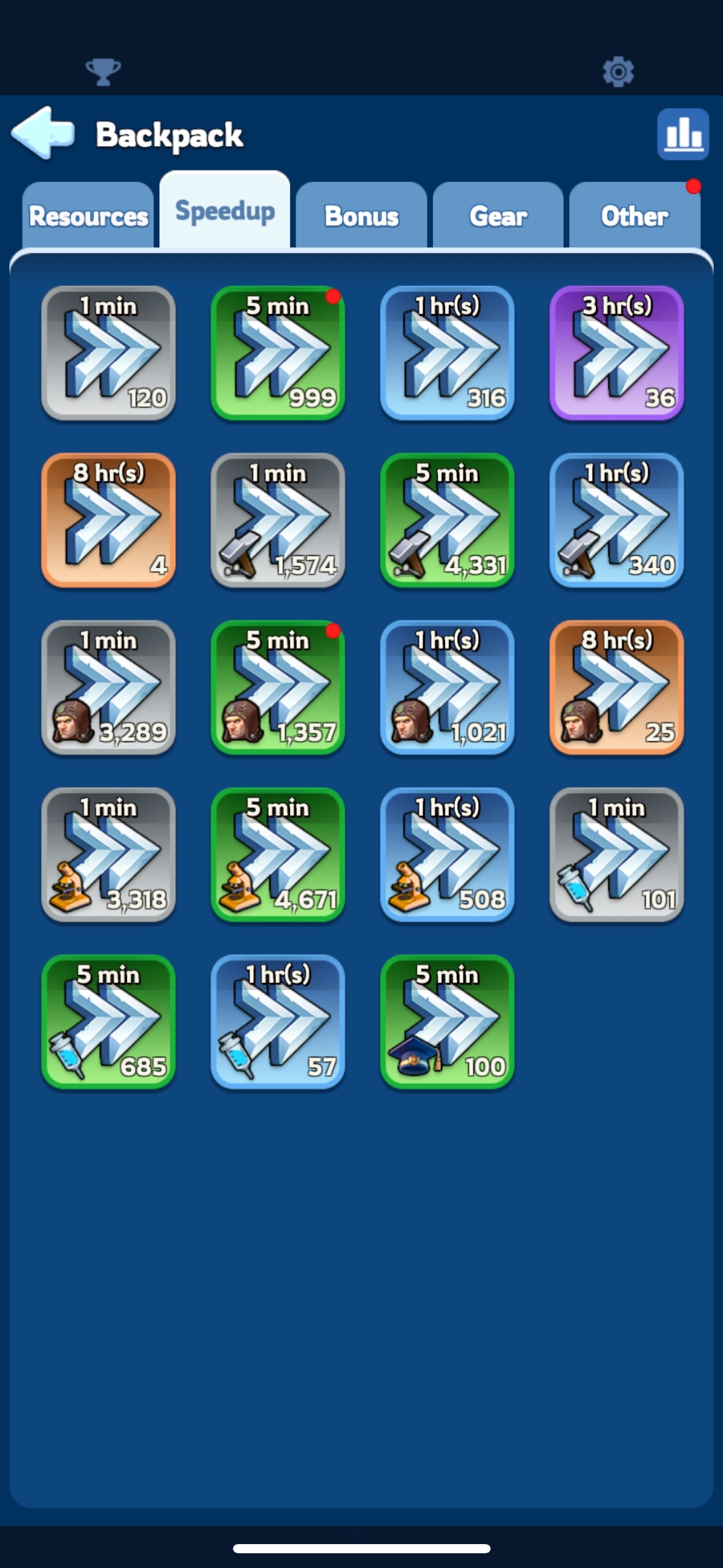723x1568 pixels.
Task: Open the statistics chart icon
Action: pyautogui.click(x=683, y=134)
